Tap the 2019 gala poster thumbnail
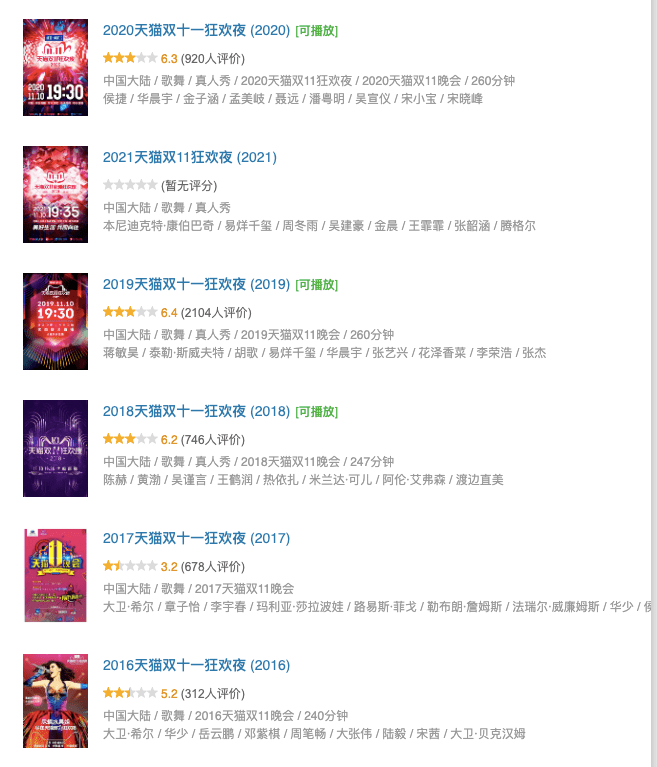 (x=55, y=321)
